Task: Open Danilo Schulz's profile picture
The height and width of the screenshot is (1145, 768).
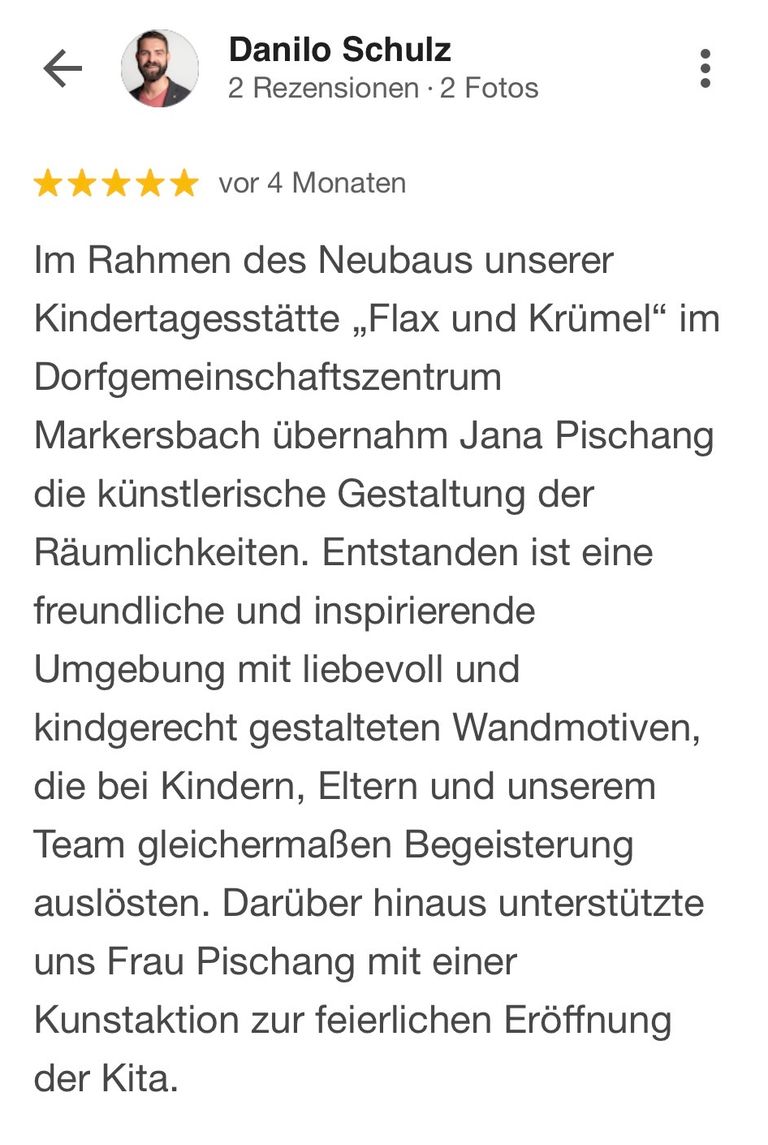Action: click(x=160, y=69)
